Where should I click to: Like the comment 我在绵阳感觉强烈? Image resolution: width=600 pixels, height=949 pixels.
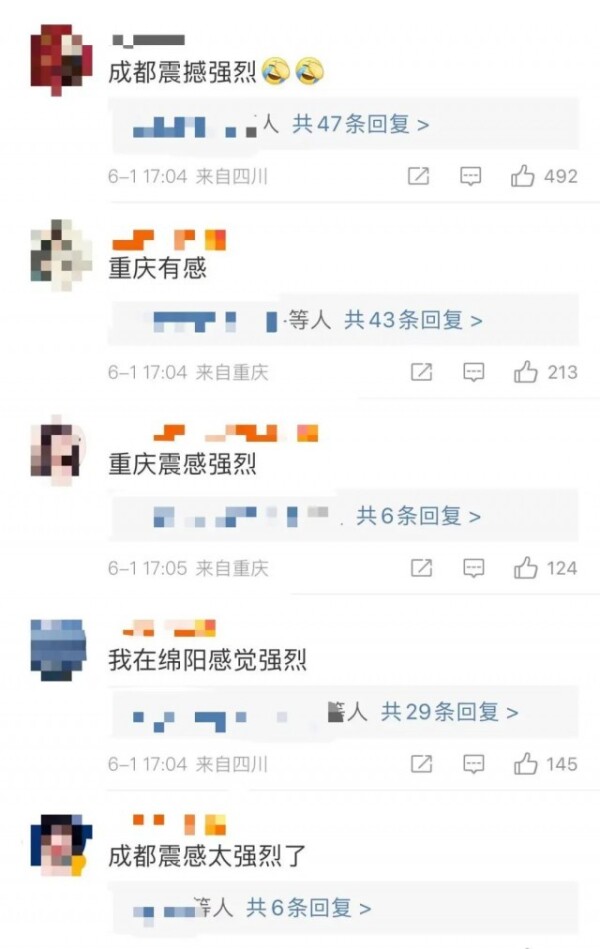(x=525, y=764)
